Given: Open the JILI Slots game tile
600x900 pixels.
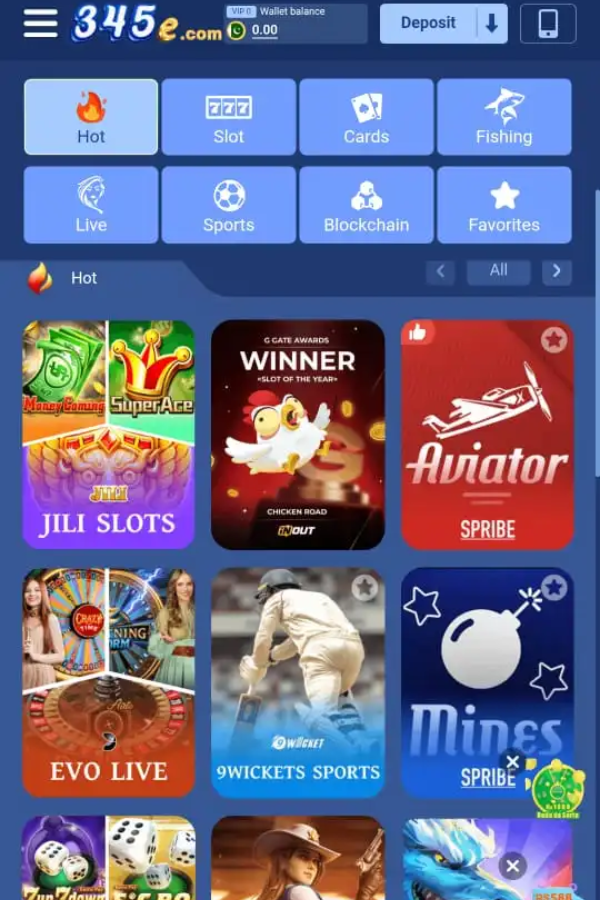Looking at the screenshot, I should pyautogui.click(x=108, y=435).
